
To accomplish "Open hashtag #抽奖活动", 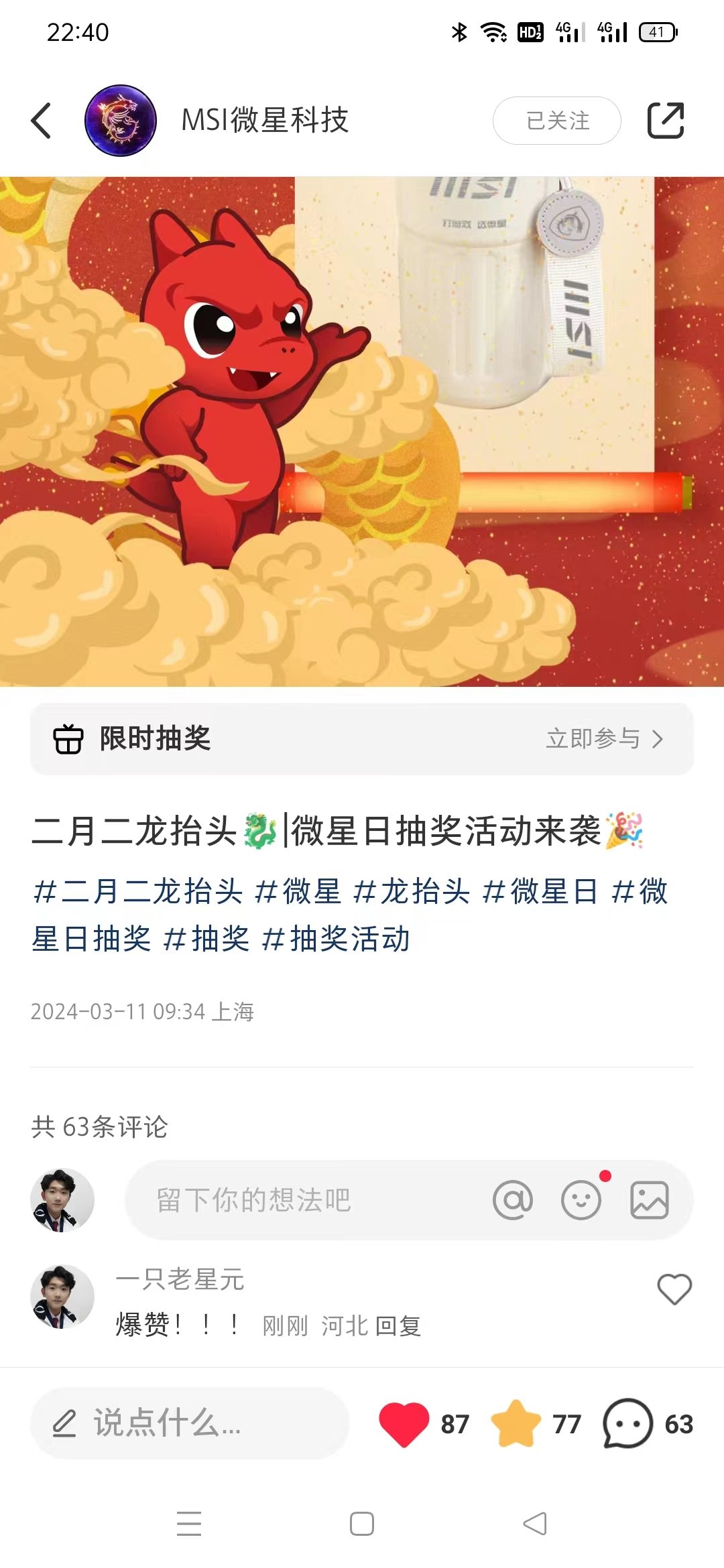I will pos(335,938).
